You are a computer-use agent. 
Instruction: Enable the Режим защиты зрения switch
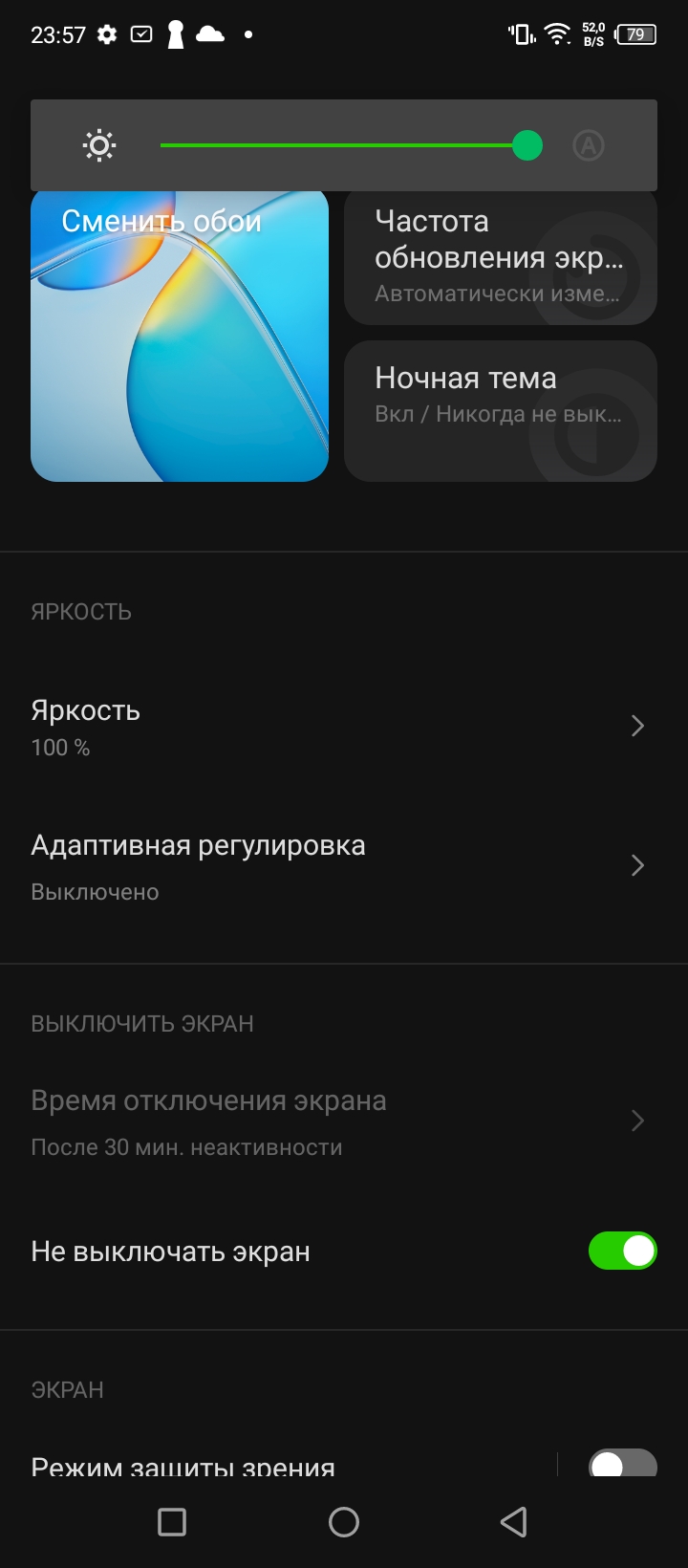[622, 1464]
